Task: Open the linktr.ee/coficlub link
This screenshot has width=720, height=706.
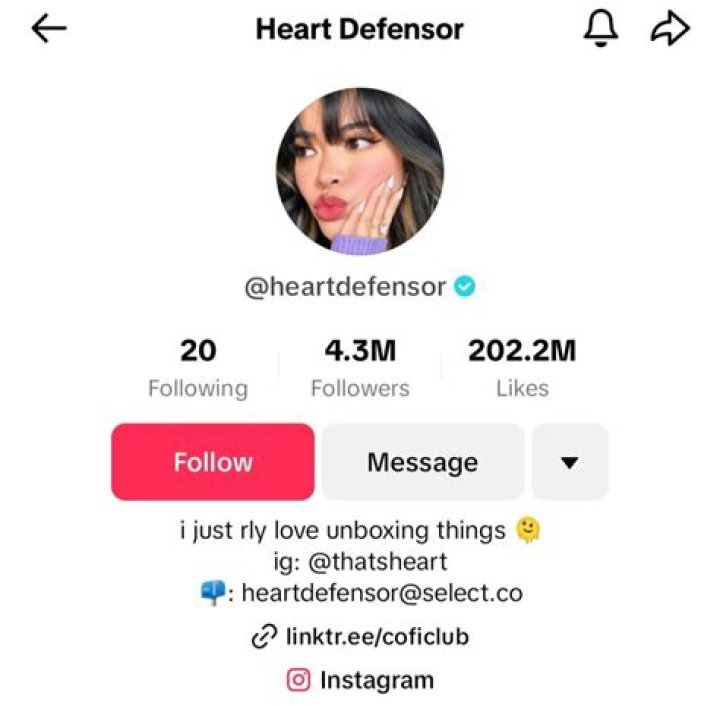Action: 360,636
